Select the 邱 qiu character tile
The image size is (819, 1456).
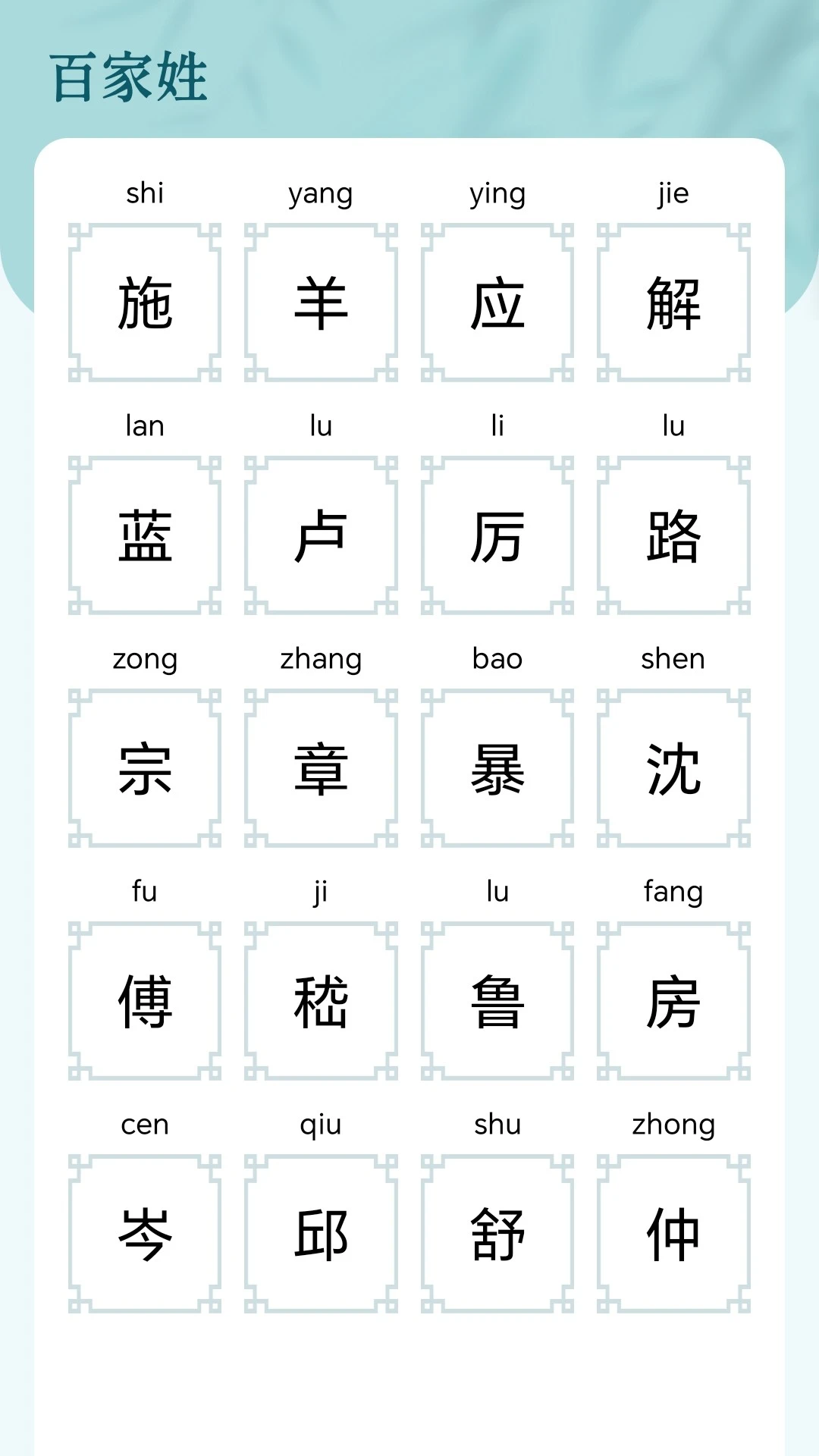click(x=321, y=1234)
